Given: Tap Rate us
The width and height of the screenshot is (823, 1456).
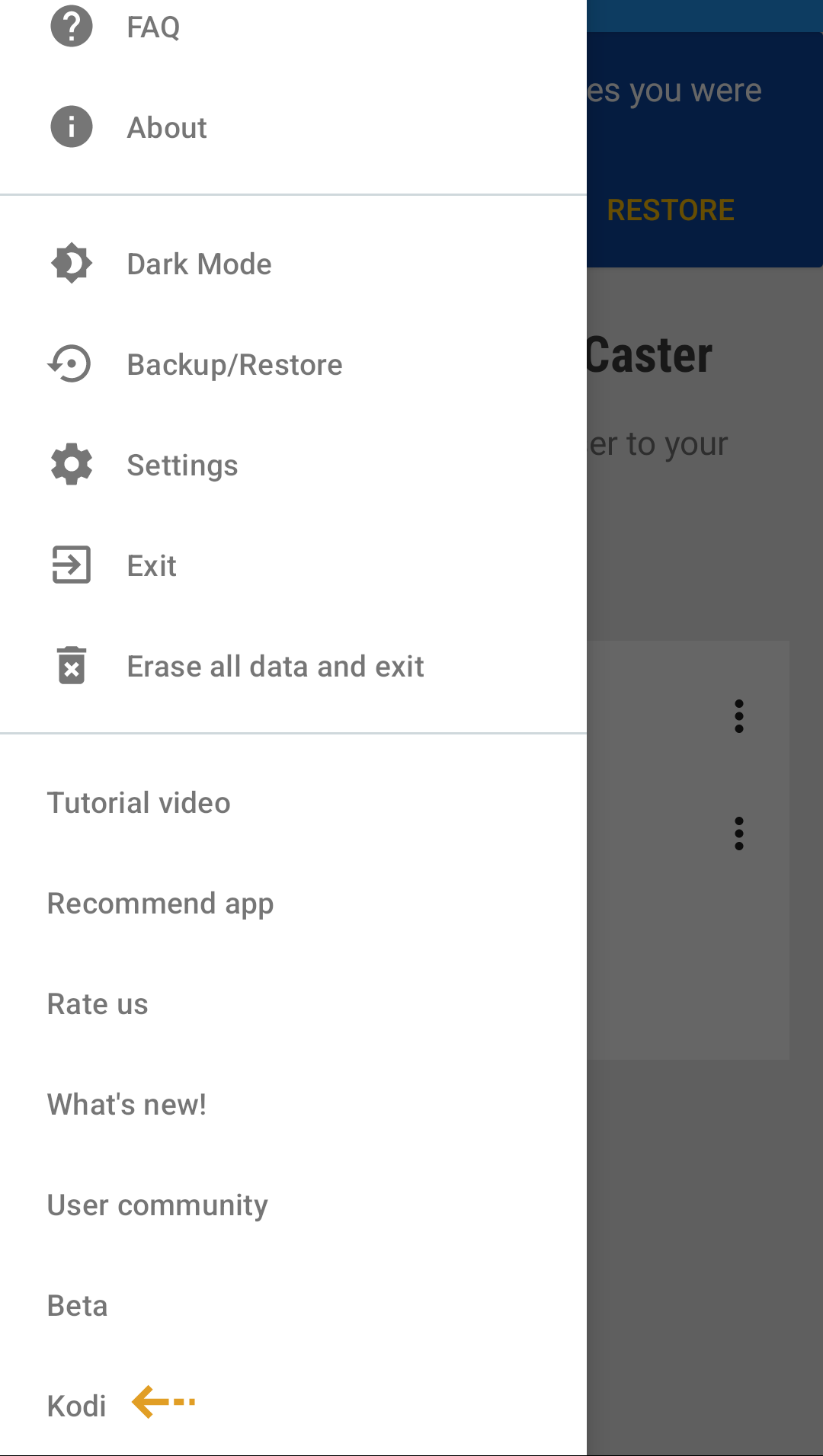Looking at the screenshot, I should coord(98,1004).
